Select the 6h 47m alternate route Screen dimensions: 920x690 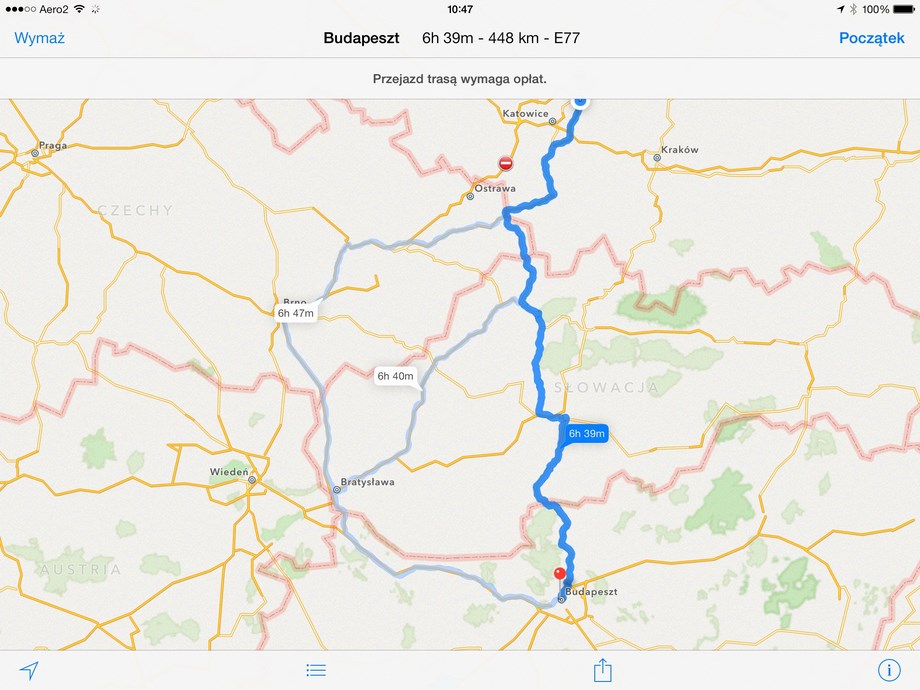click(296, 313)
